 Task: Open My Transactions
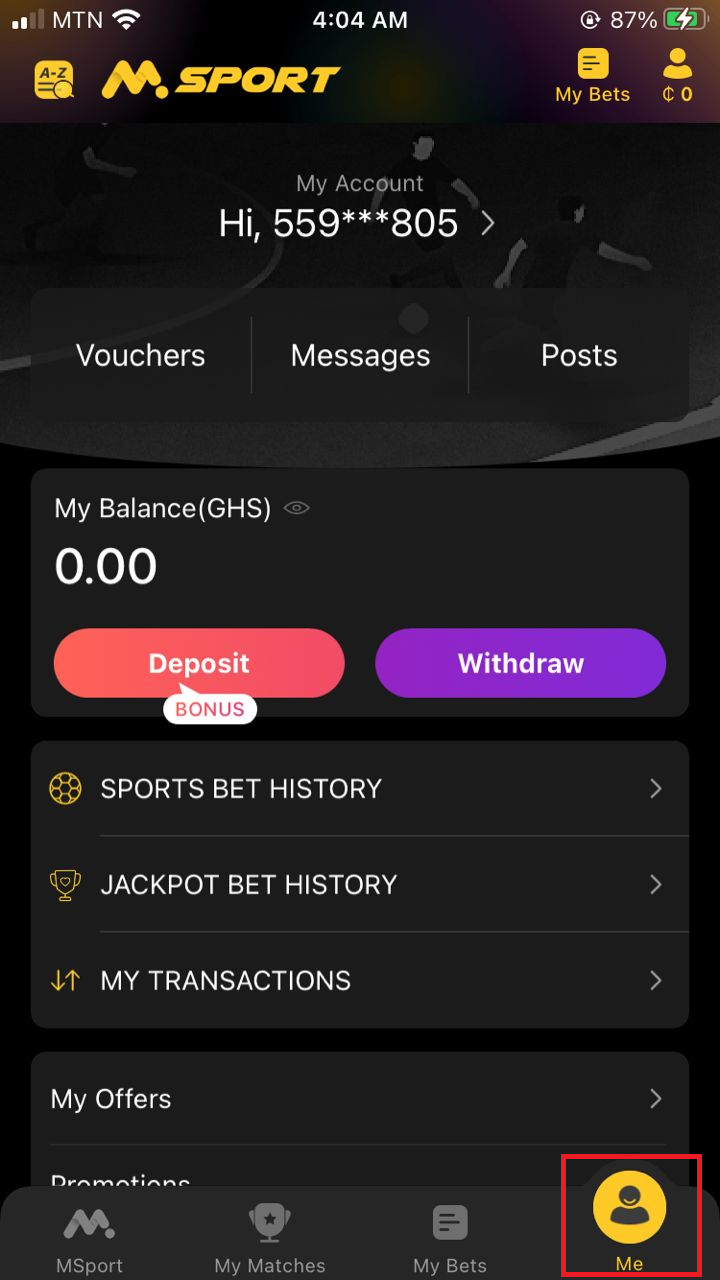click(x=360, y=980)
